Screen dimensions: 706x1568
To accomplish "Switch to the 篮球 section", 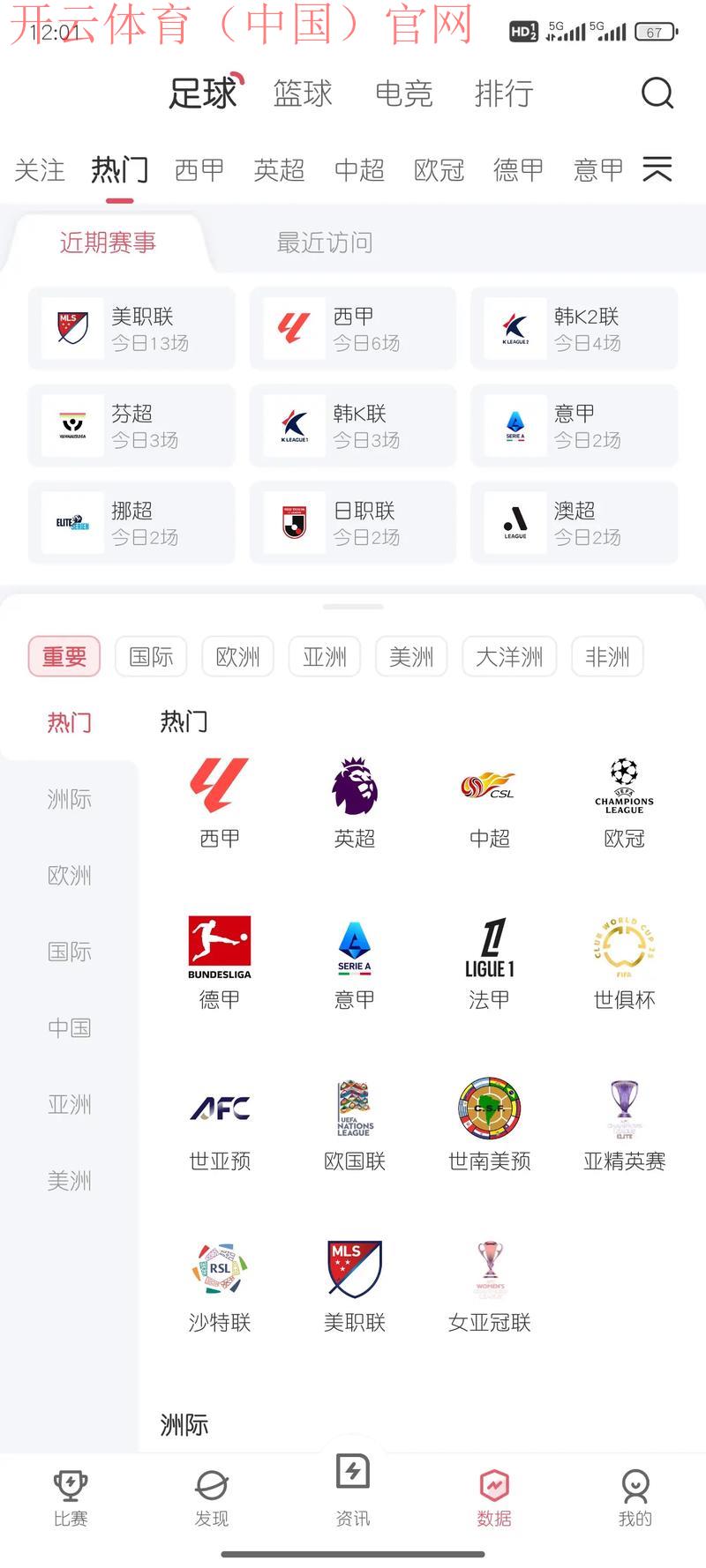I will click(x=301, y=93).
